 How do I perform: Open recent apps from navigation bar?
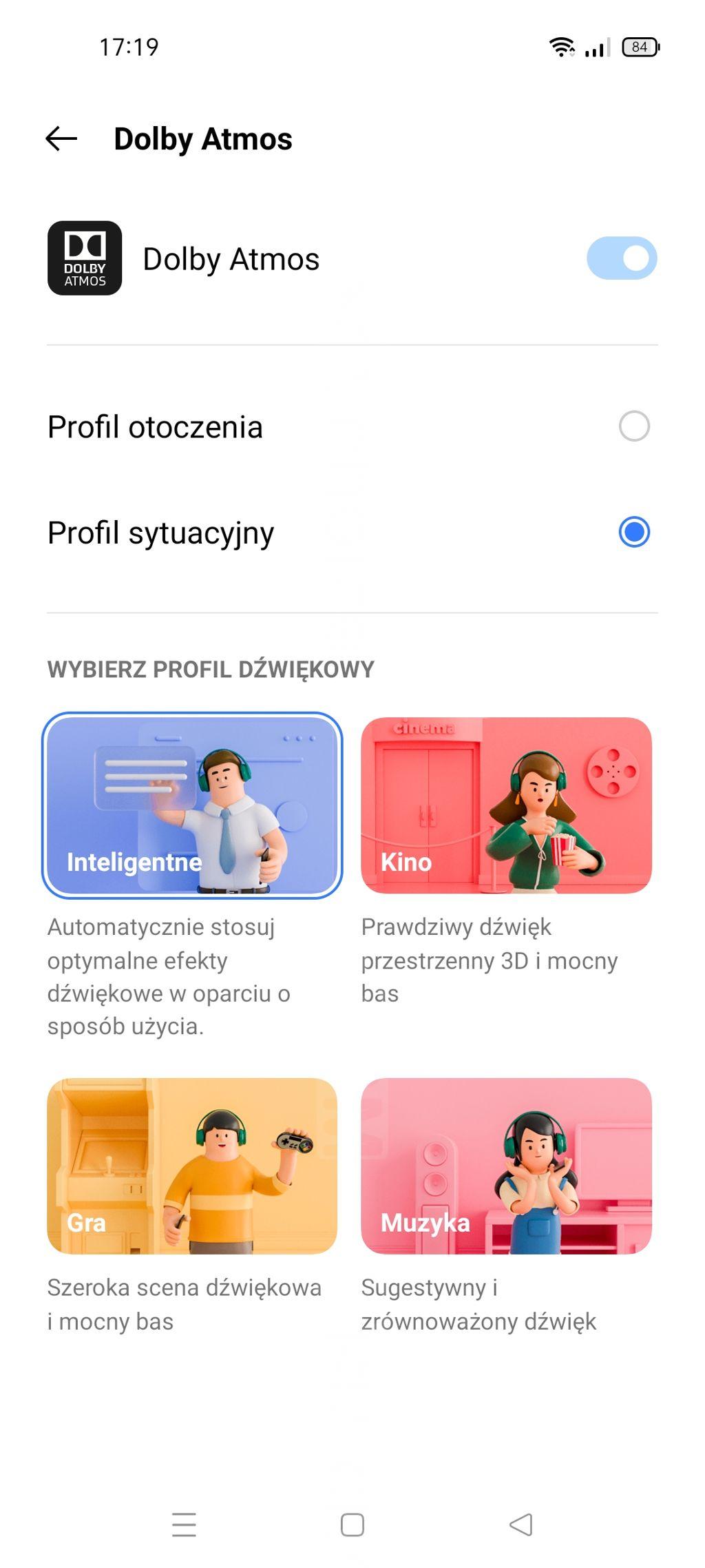pyautogui.click(x=184, y=1525)
